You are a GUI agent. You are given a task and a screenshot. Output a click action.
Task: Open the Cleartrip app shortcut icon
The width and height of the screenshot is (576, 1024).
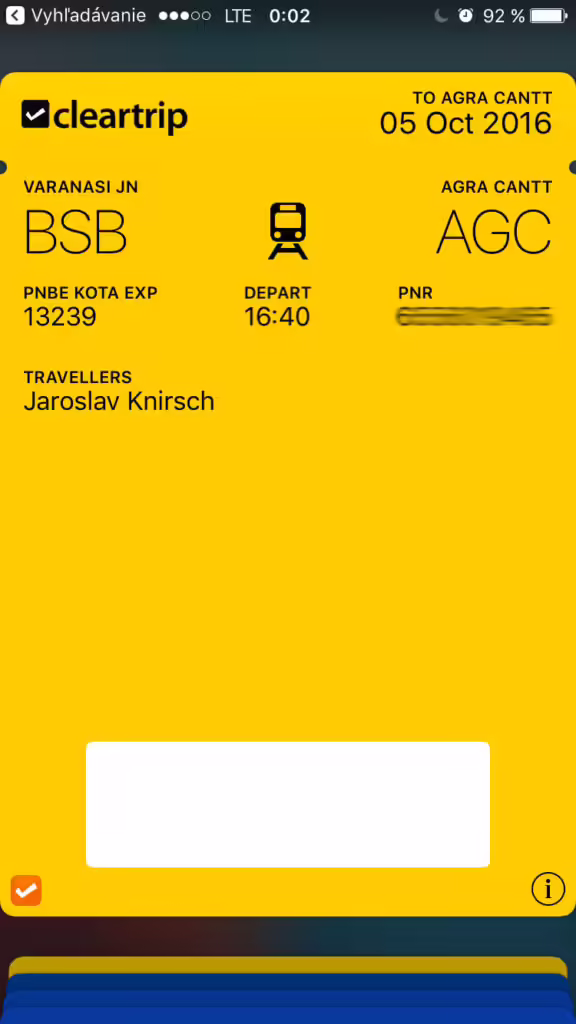click(x=26, y=890)
